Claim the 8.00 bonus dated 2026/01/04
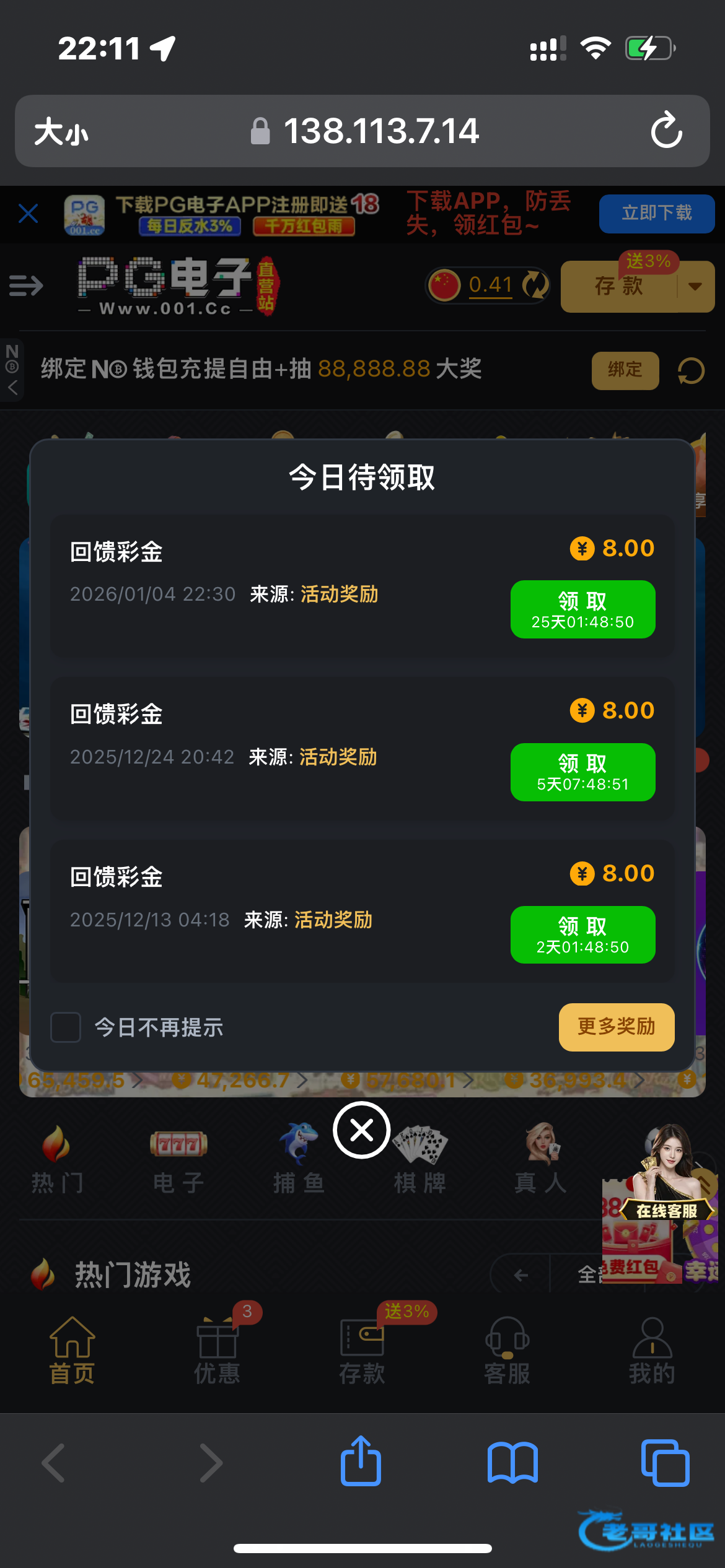The width and height of the screenshot is (725, 1568). [582, 609]
